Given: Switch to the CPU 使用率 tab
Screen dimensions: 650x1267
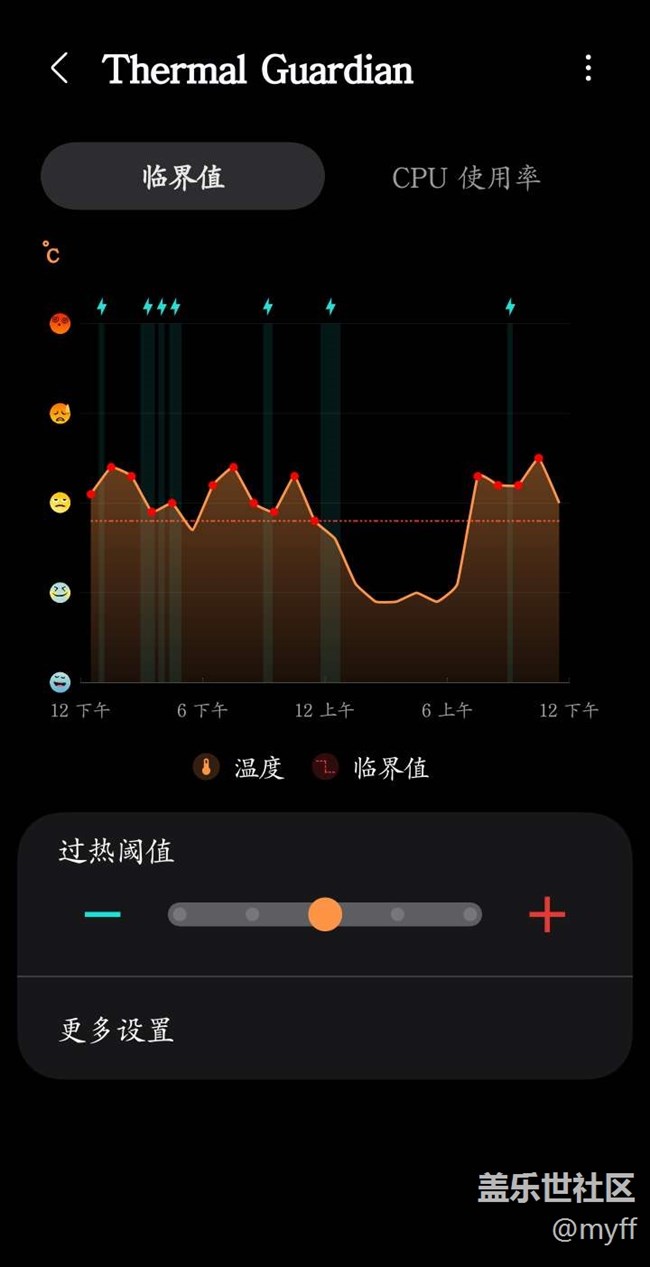Looking at the screenshot, I should click(466, 177).
